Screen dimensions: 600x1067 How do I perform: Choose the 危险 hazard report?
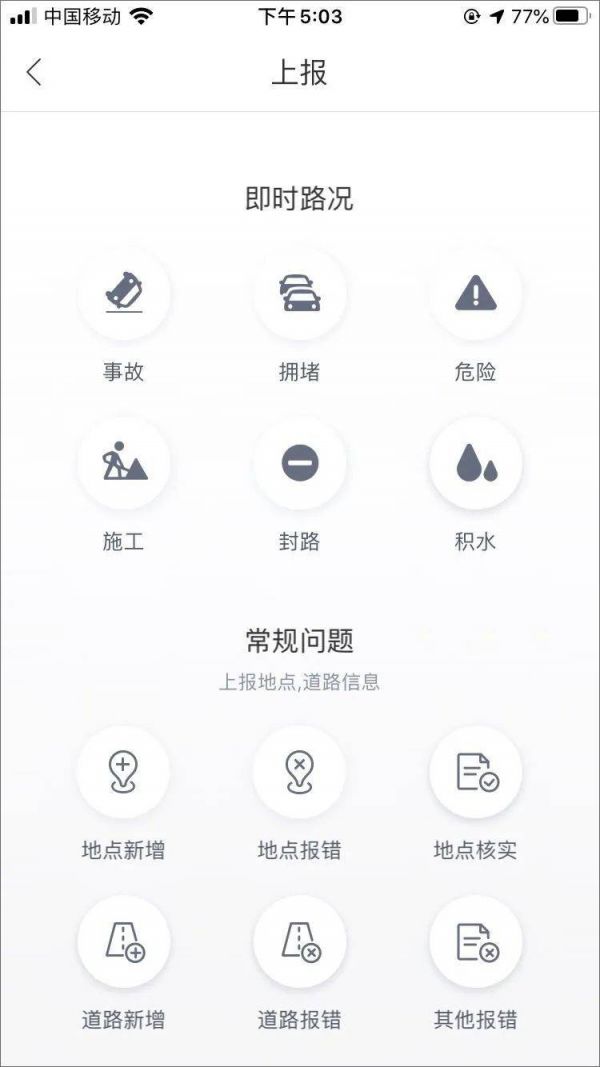click(x=476, y=294)
